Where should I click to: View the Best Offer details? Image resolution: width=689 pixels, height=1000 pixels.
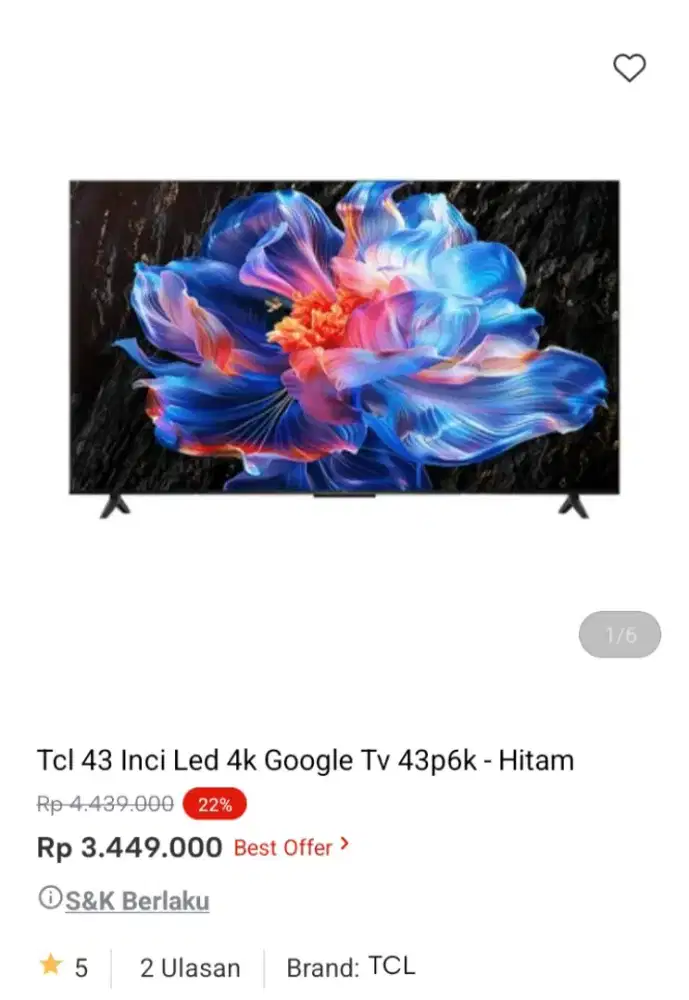click(291, 847)
